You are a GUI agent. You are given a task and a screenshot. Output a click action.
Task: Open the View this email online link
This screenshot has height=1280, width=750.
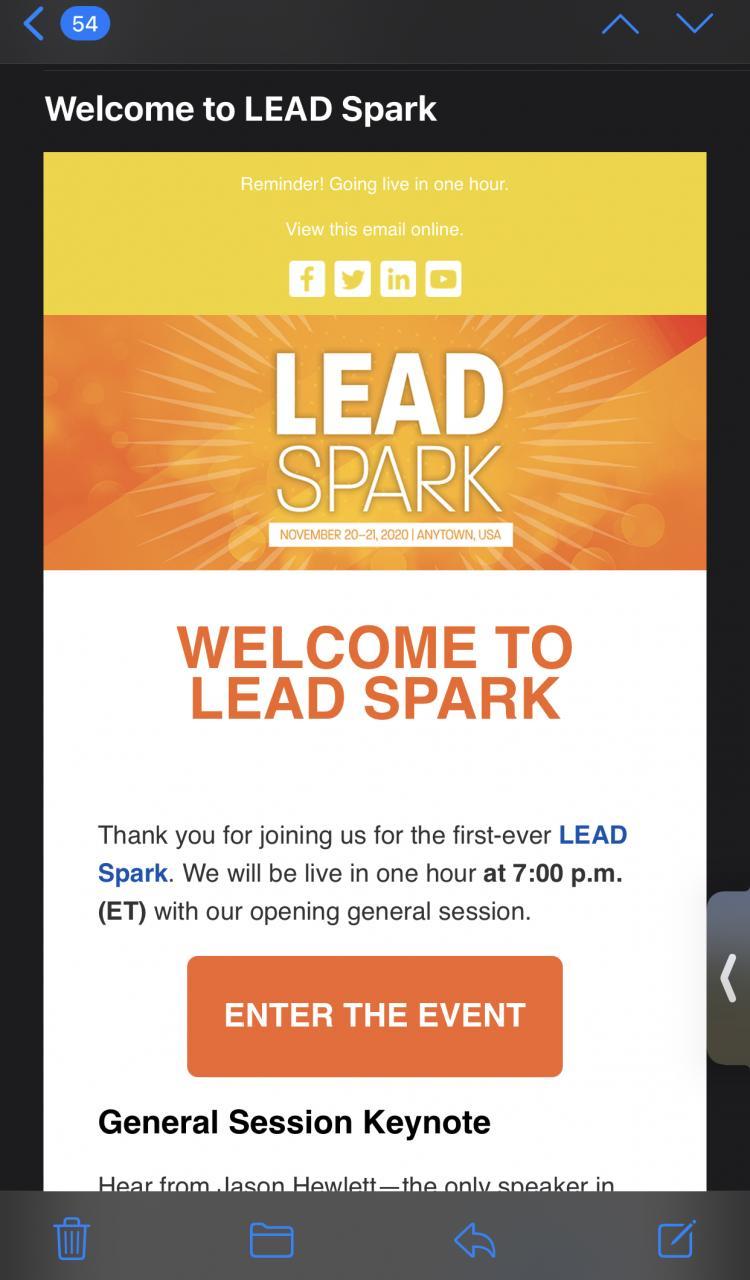click(374, 229)
